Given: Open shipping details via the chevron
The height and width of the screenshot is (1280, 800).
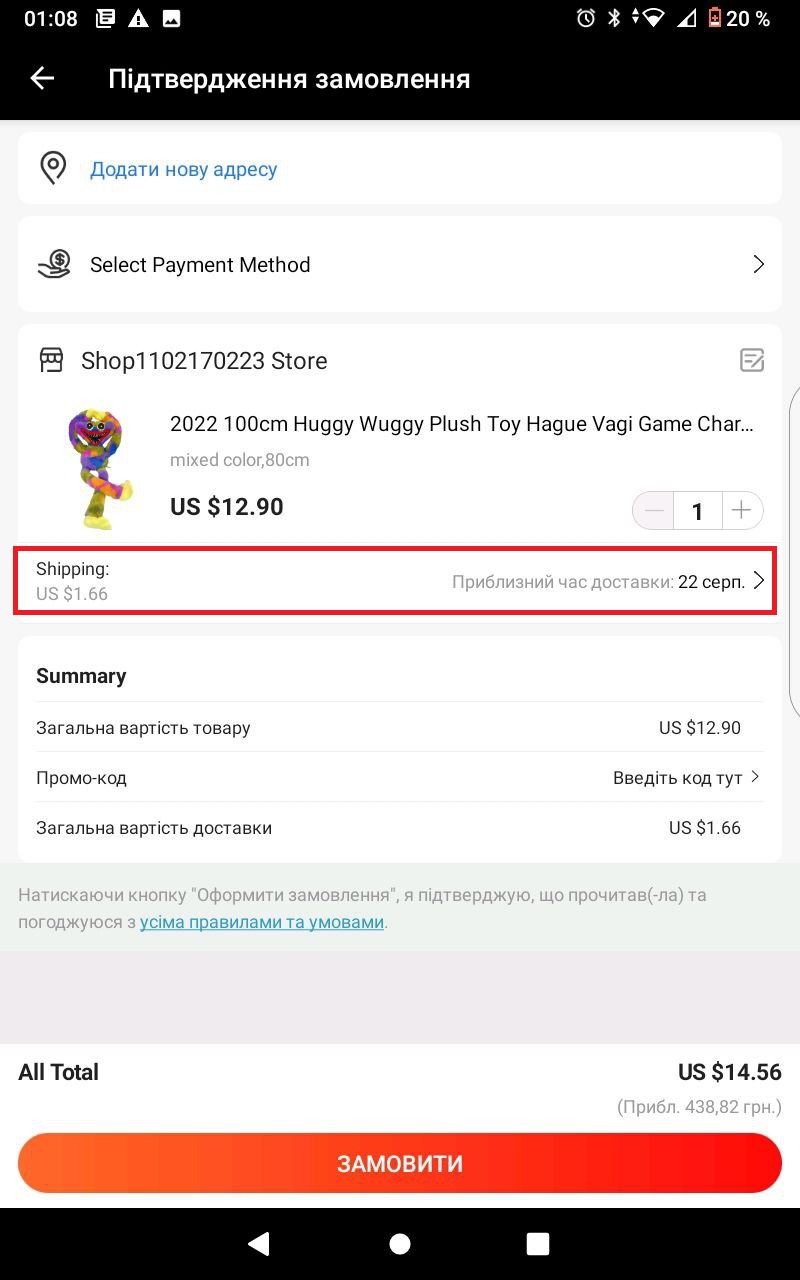Looking at the screenshot, I should (x=761, y=579).
